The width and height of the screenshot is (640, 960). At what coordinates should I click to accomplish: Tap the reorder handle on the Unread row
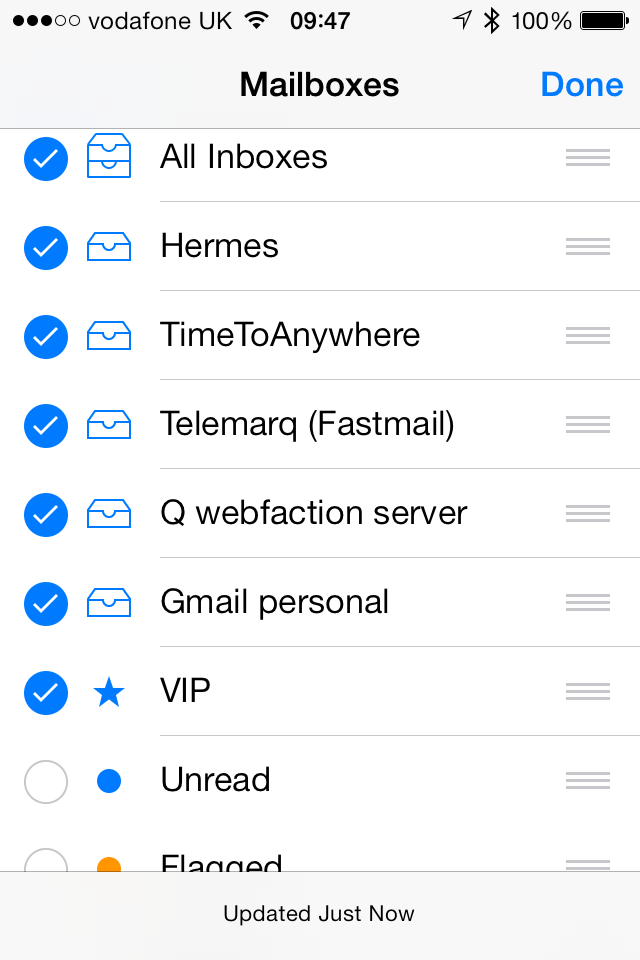coord(588,781)
